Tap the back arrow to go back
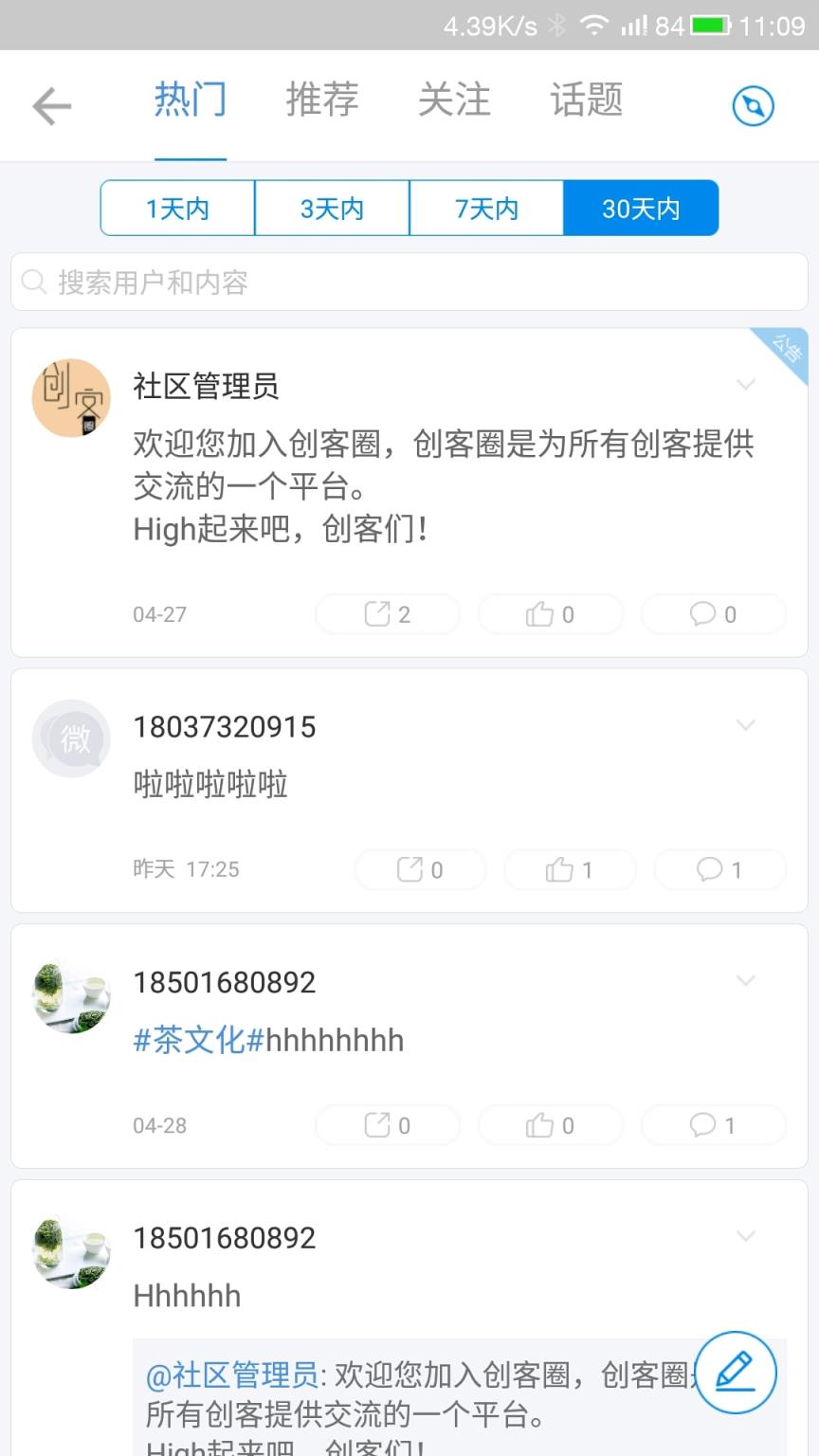 51,105
